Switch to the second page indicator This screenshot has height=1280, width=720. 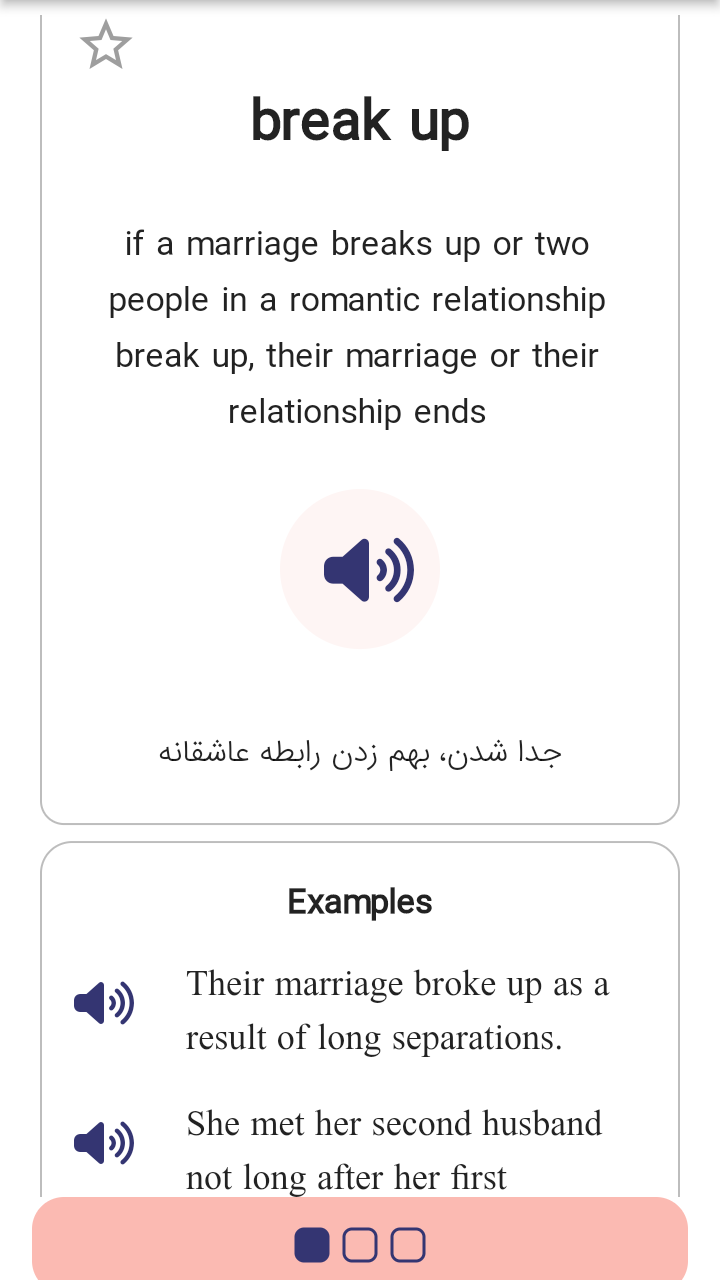pos(360,1243)
